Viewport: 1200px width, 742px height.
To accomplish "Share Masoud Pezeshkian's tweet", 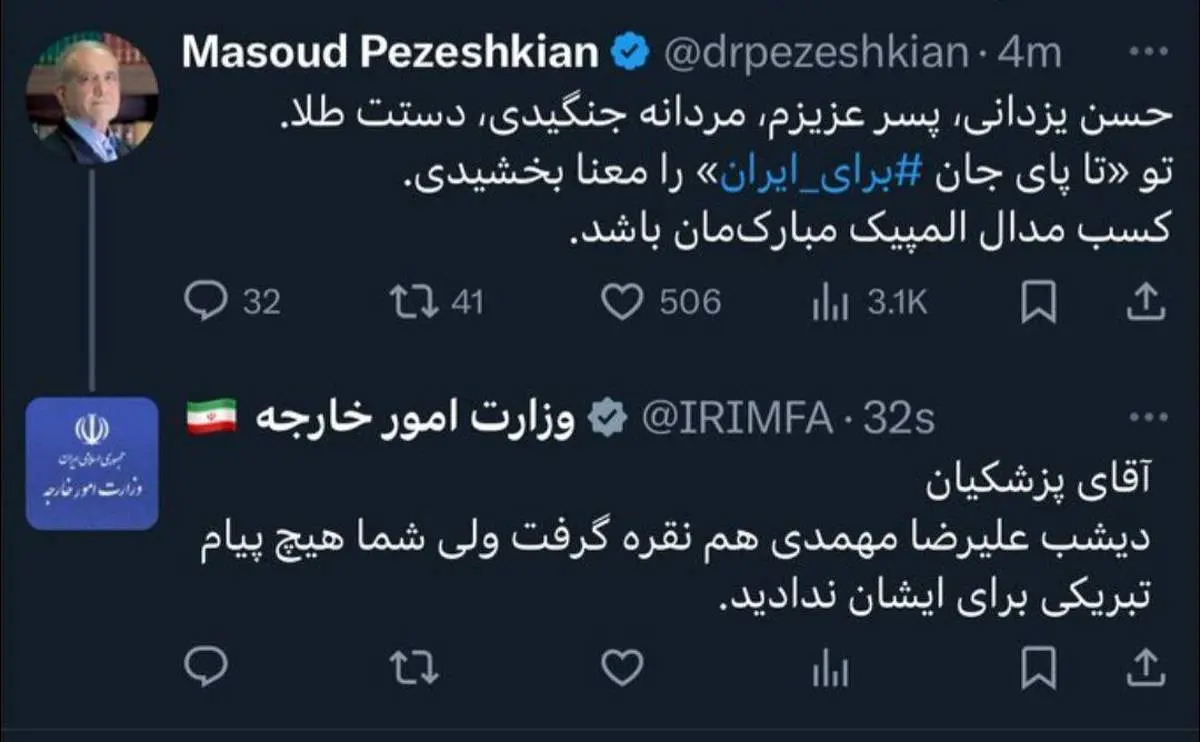I will point(1146,301).
